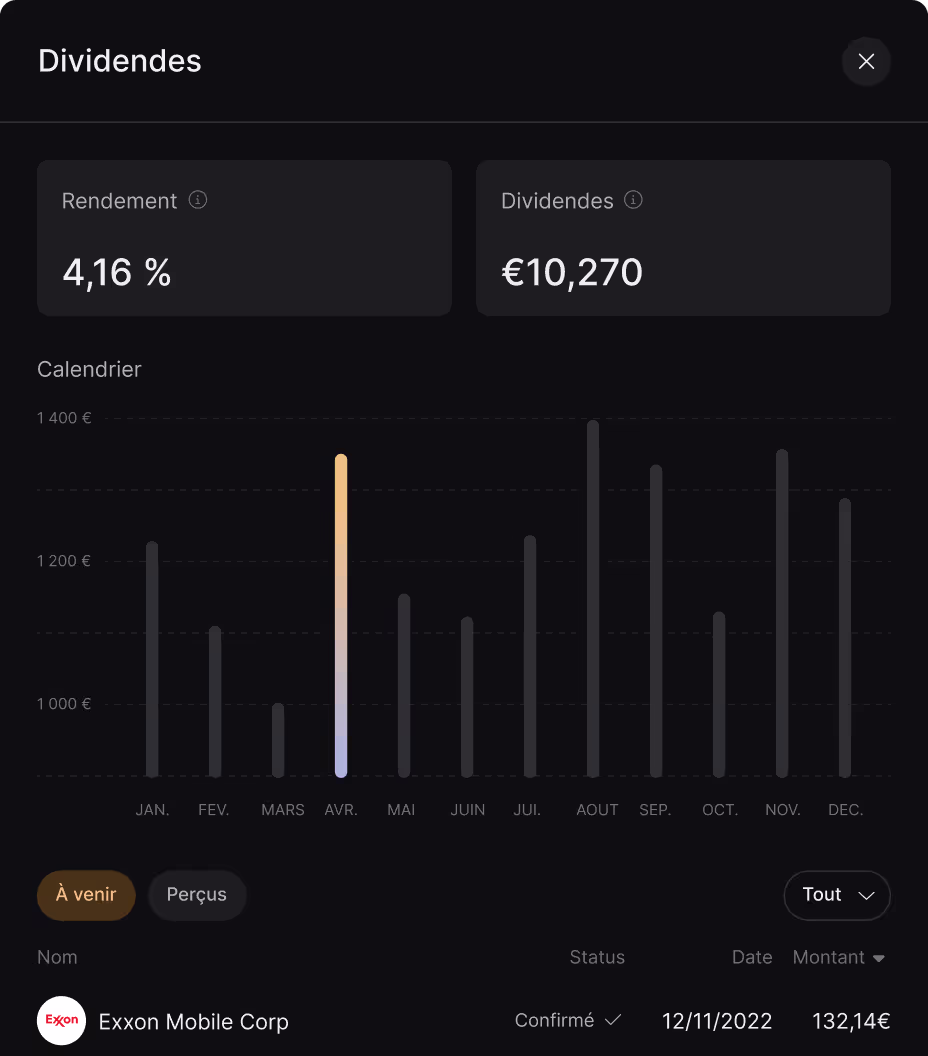Select the AVR. bar in the calendar
928x1056 pixels.
pyautogui.click(x=341, y=615)
